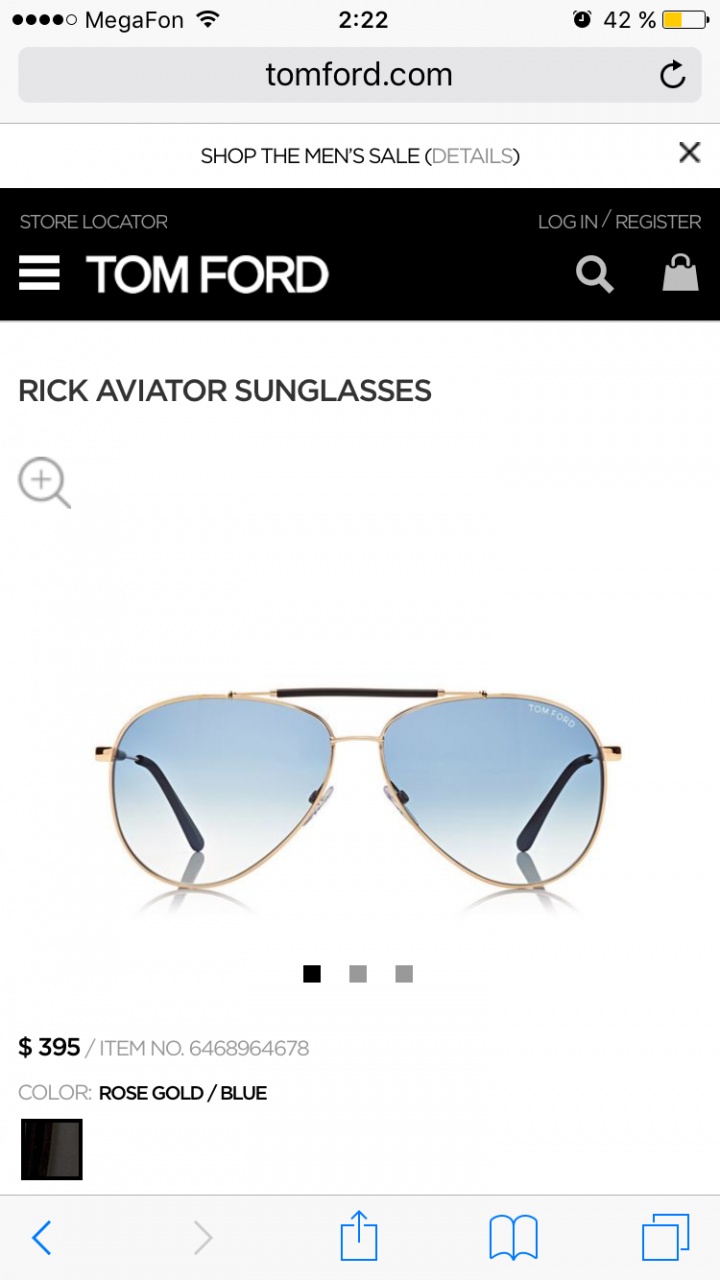Image resolution: width=720 pixels, height=1280 pixels.
Task: Open Safari bookmarks
Action: tap(513, 1238)
